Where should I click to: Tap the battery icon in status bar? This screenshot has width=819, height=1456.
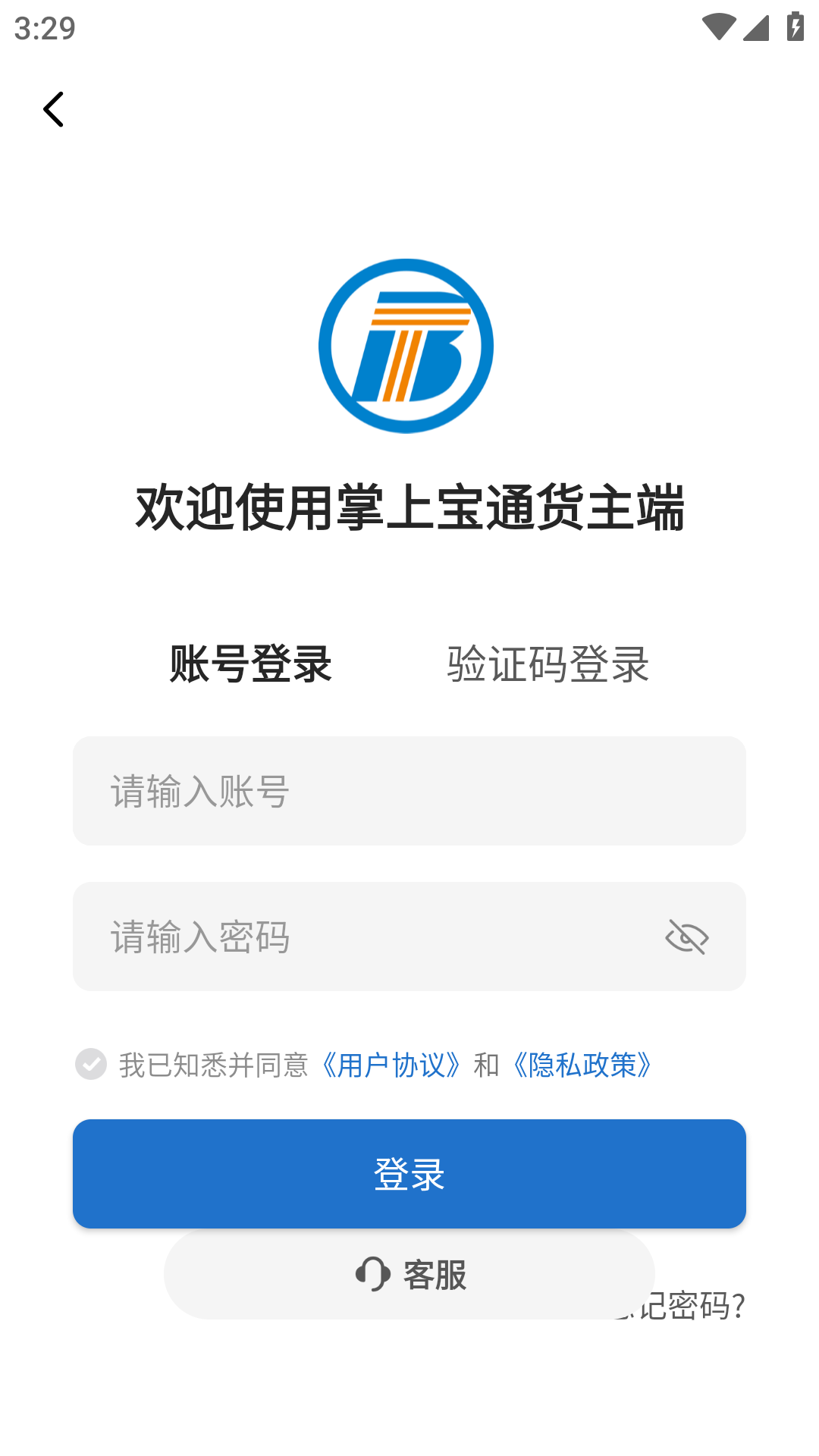794,25
